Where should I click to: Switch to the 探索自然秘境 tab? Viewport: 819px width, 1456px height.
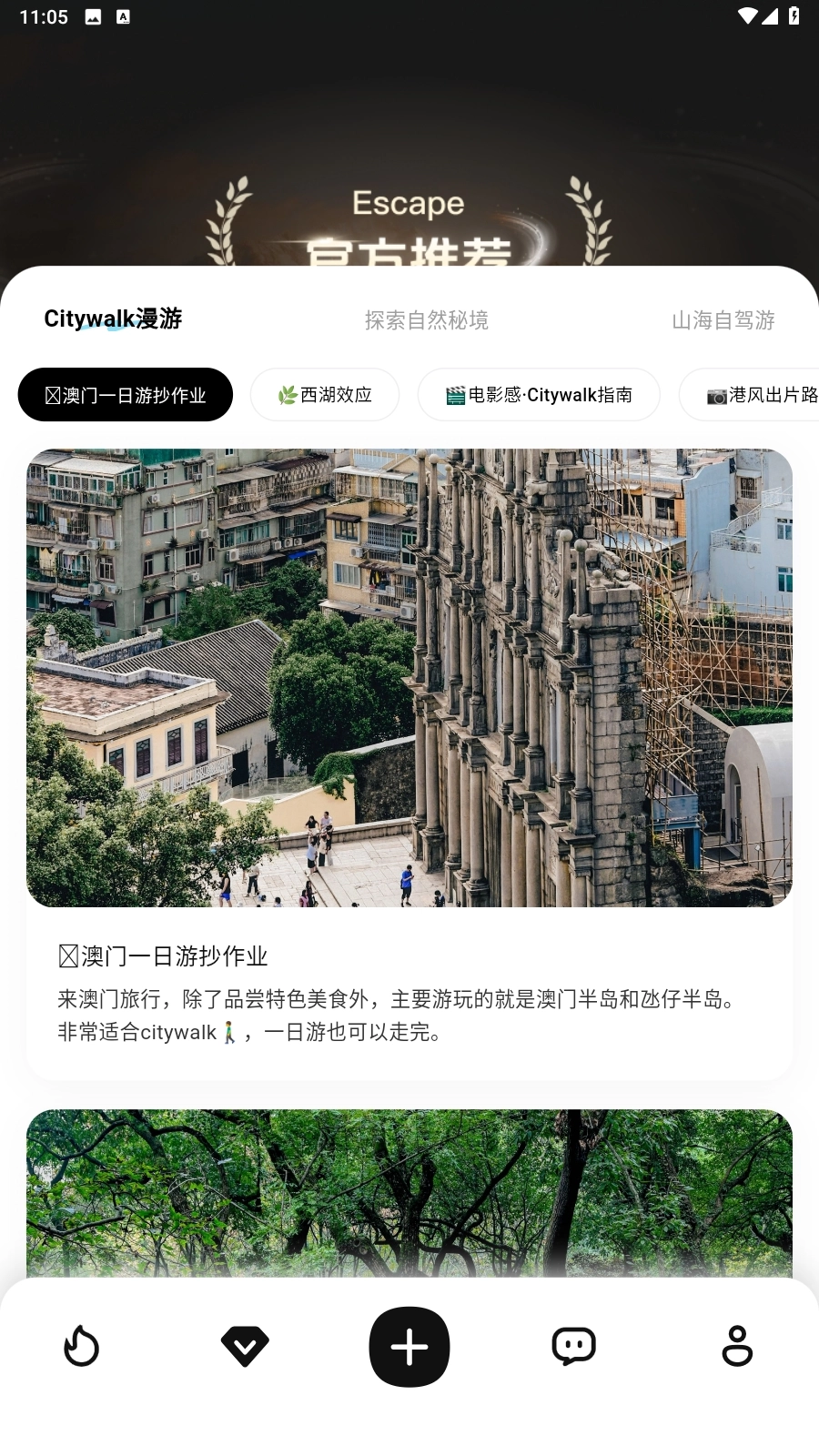pos(427,320)
